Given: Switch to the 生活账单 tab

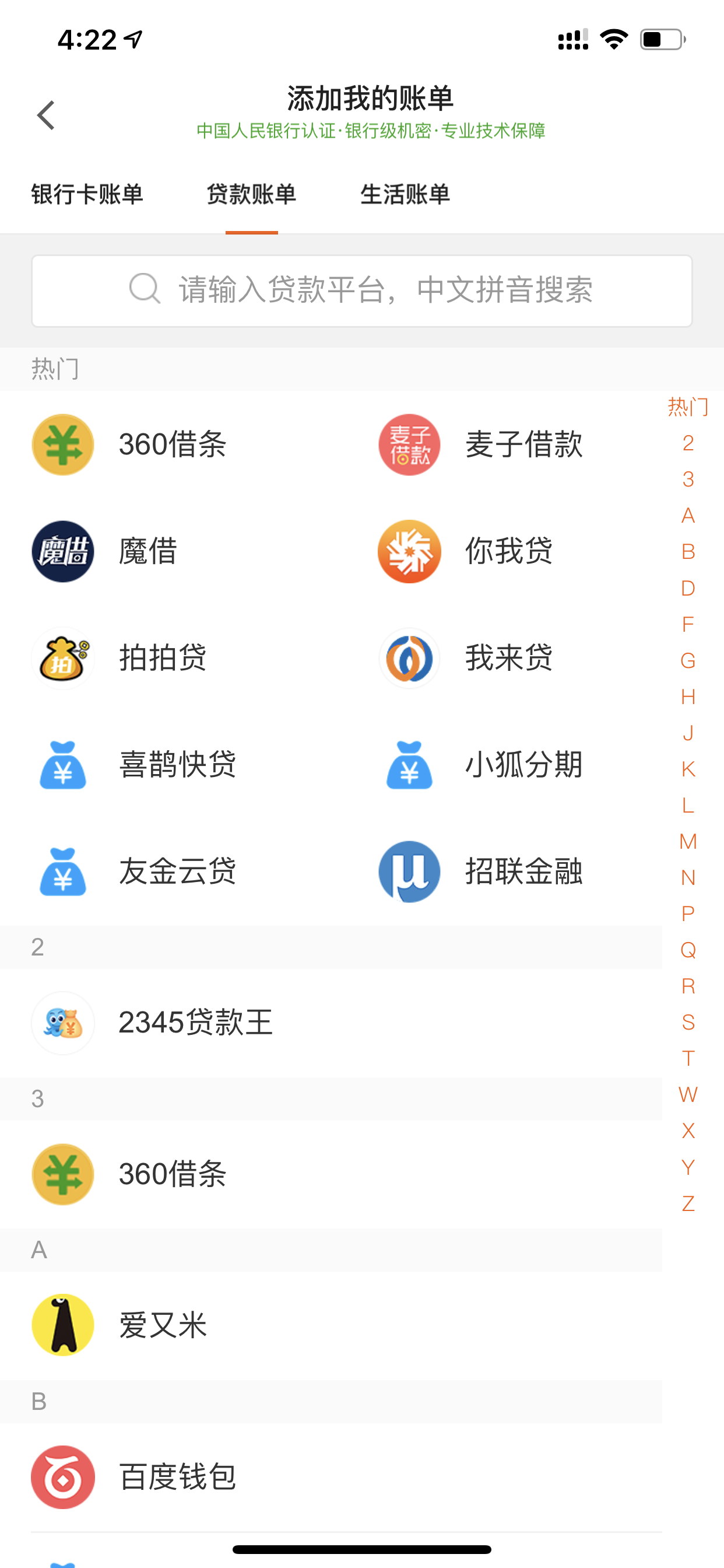Looking at the screenshot, I should 405,194.
